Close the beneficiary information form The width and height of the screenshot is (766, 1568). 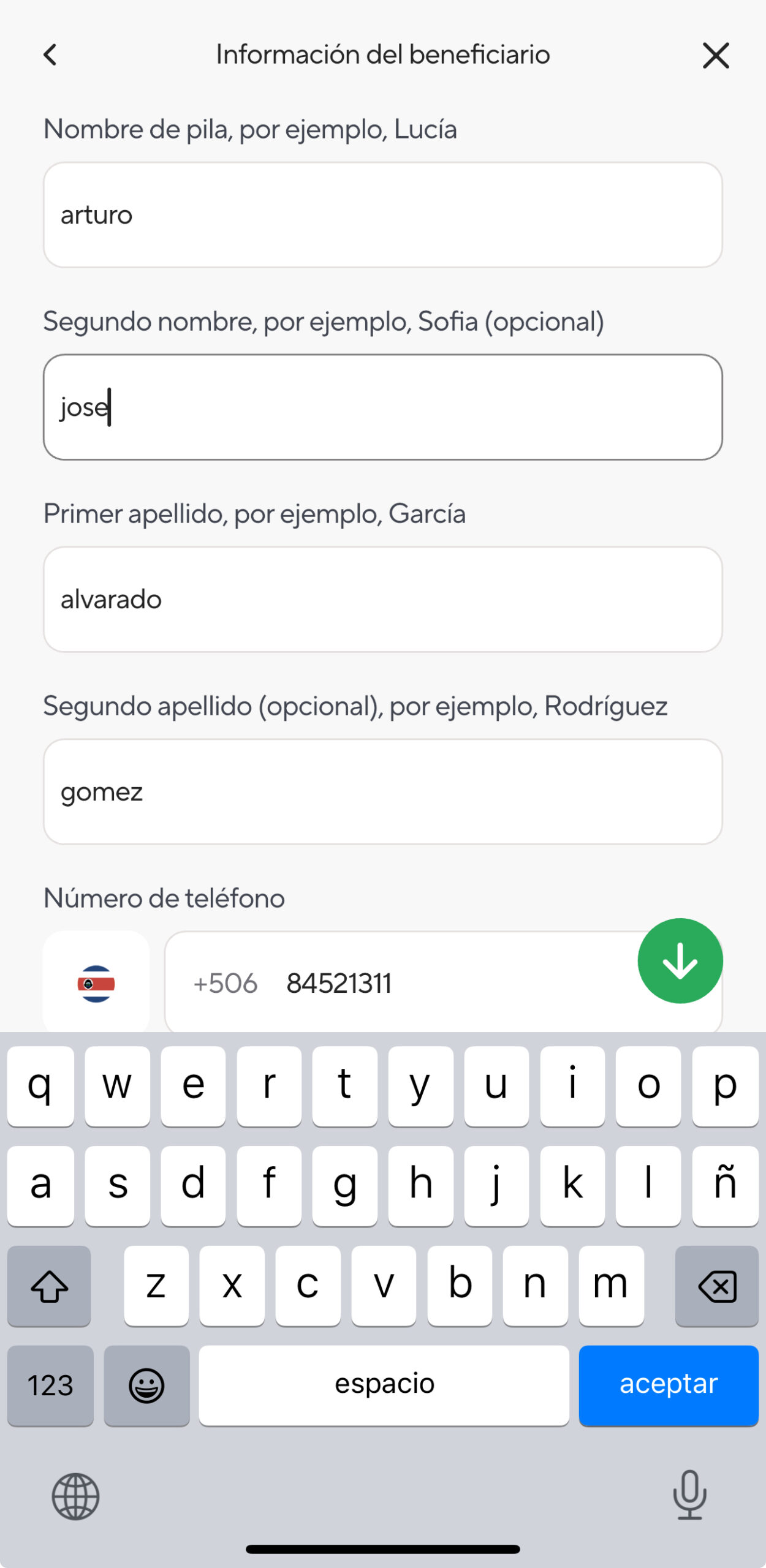point(715,55)
